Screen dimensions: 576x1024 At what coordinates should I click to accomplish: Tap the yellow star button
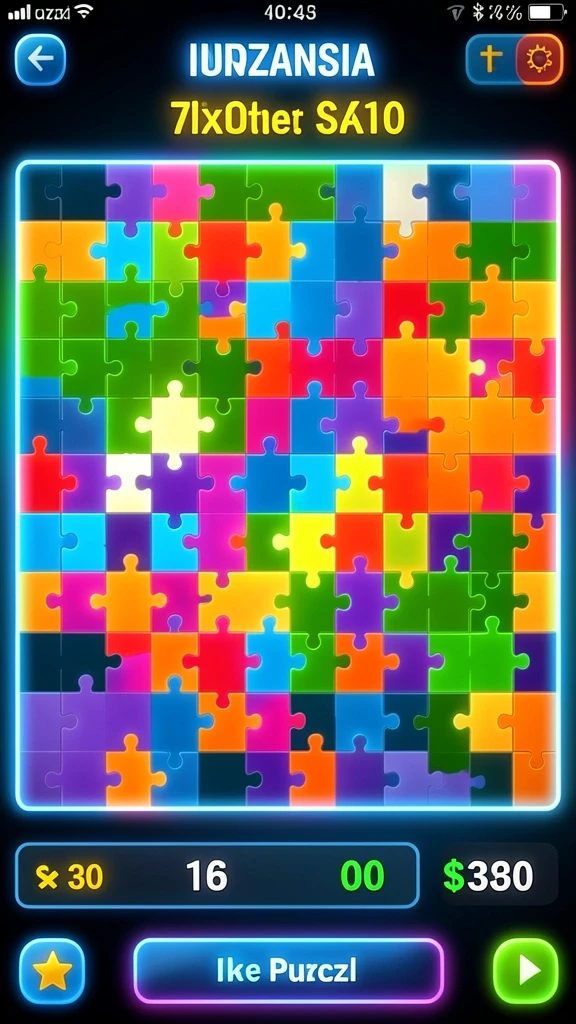point(52,972)
